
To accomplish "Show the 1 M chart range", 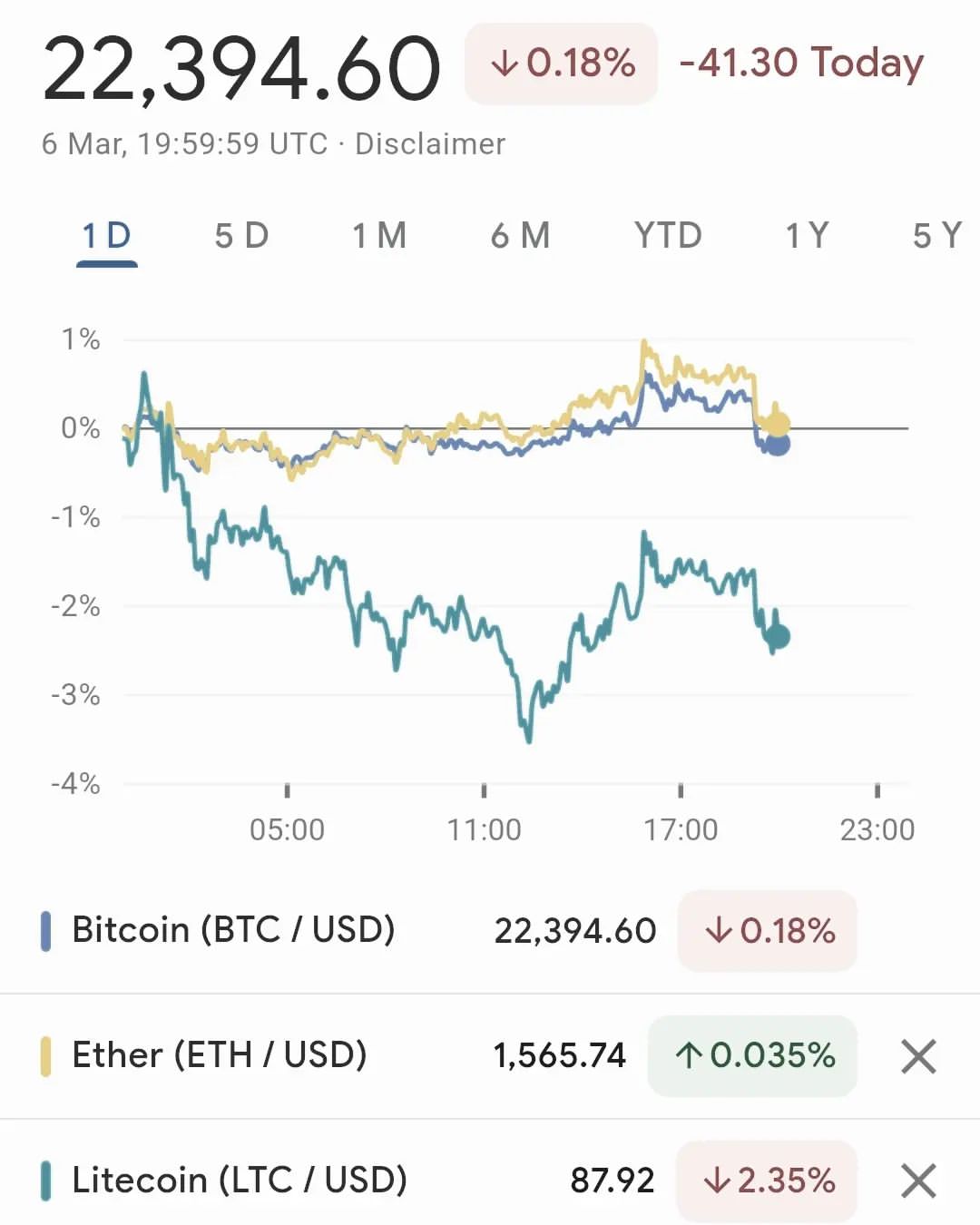I will pyautogui.click(x=379, y=236).
